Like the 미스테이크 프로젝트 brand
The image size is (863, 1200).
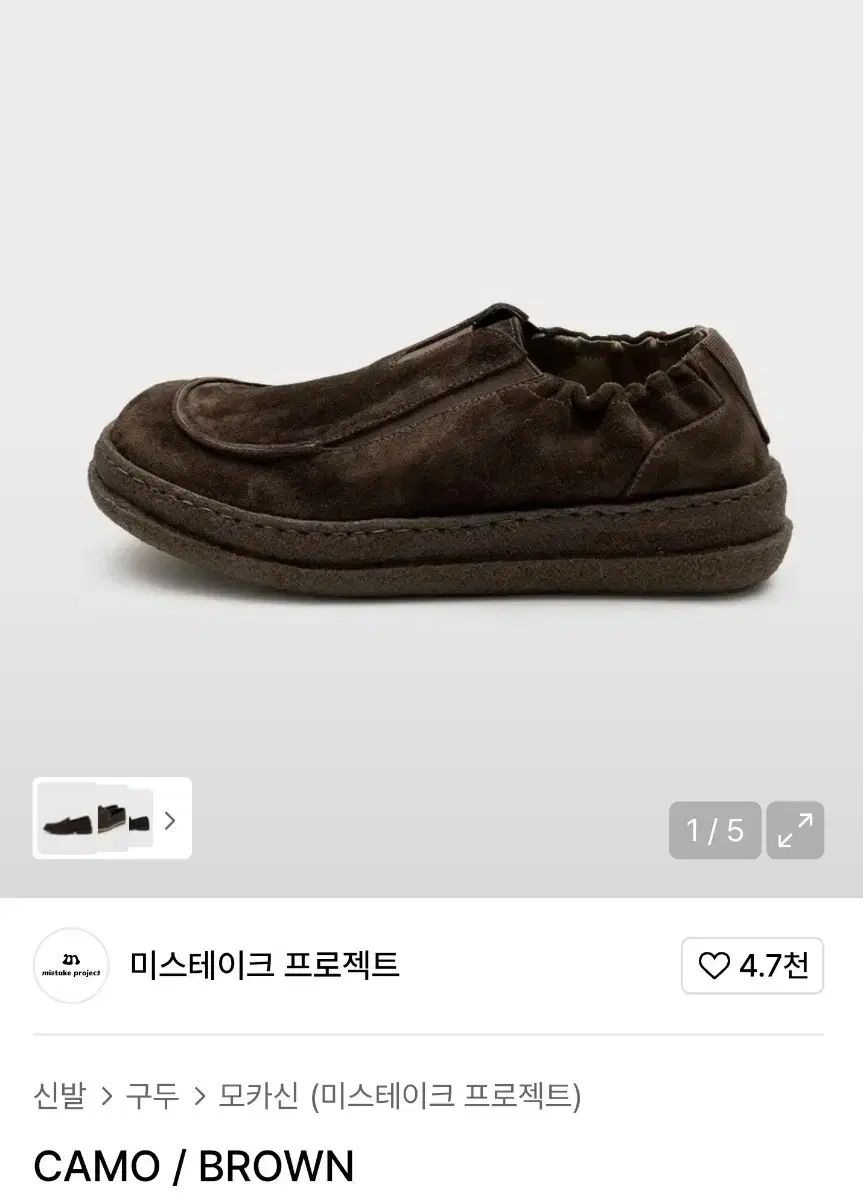tap(752, 966)
